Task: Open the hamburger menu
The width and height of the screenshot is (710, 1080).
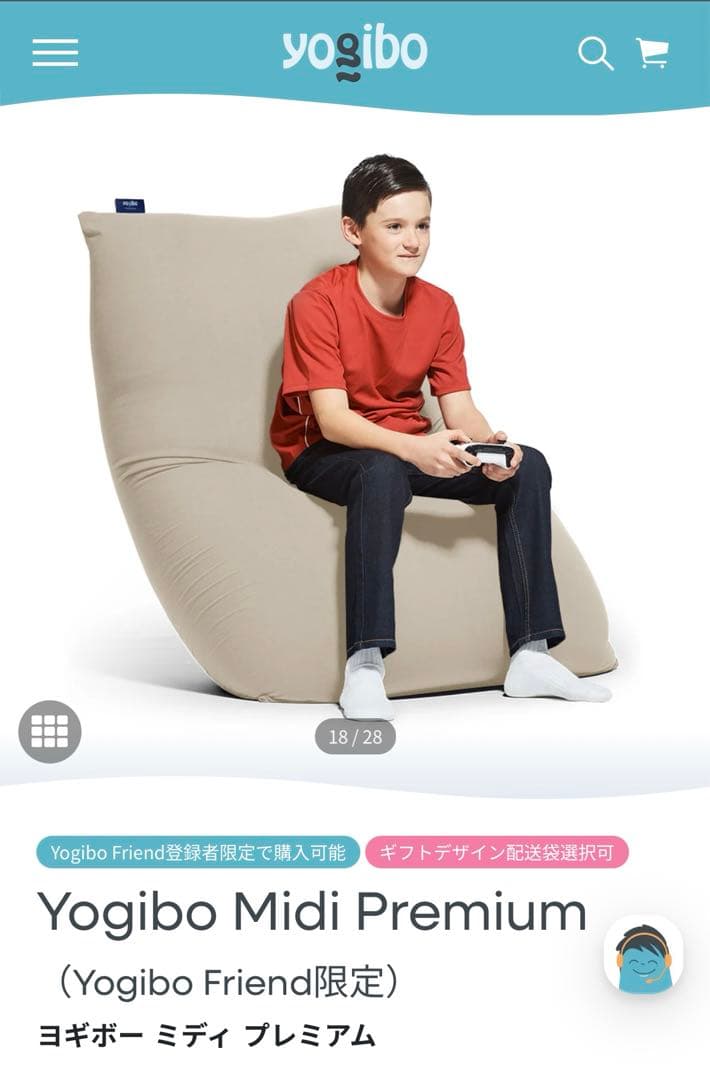Action: click(x=55, y=52)
